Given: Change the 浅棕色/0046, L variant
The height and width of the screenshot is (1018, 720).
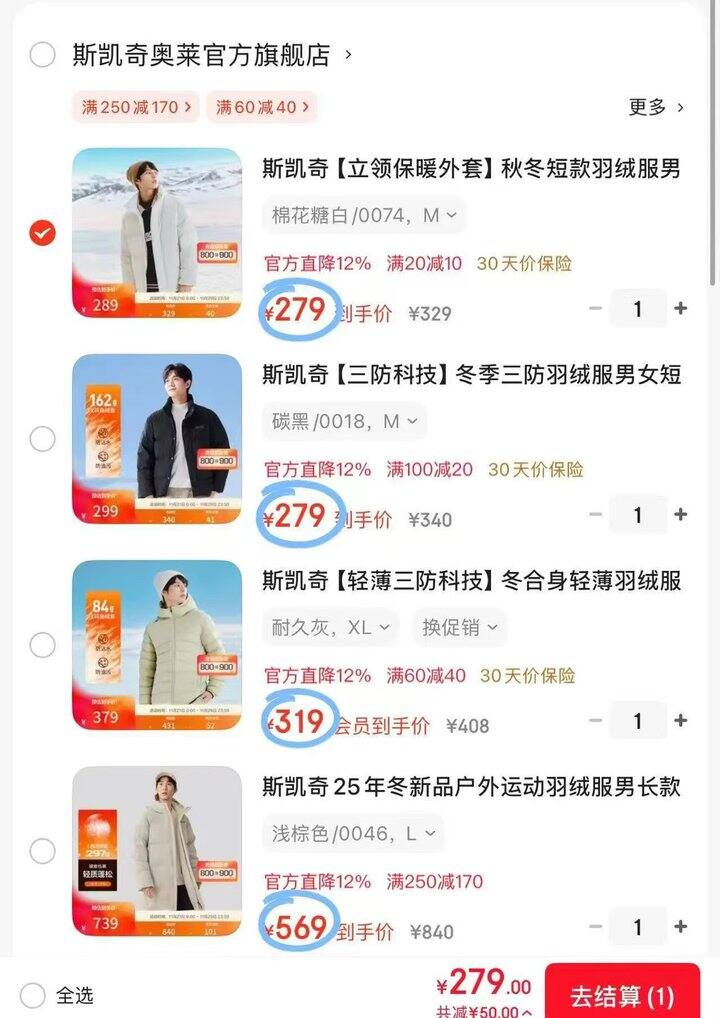Looking at the screenshot, I should click(353, 833).
